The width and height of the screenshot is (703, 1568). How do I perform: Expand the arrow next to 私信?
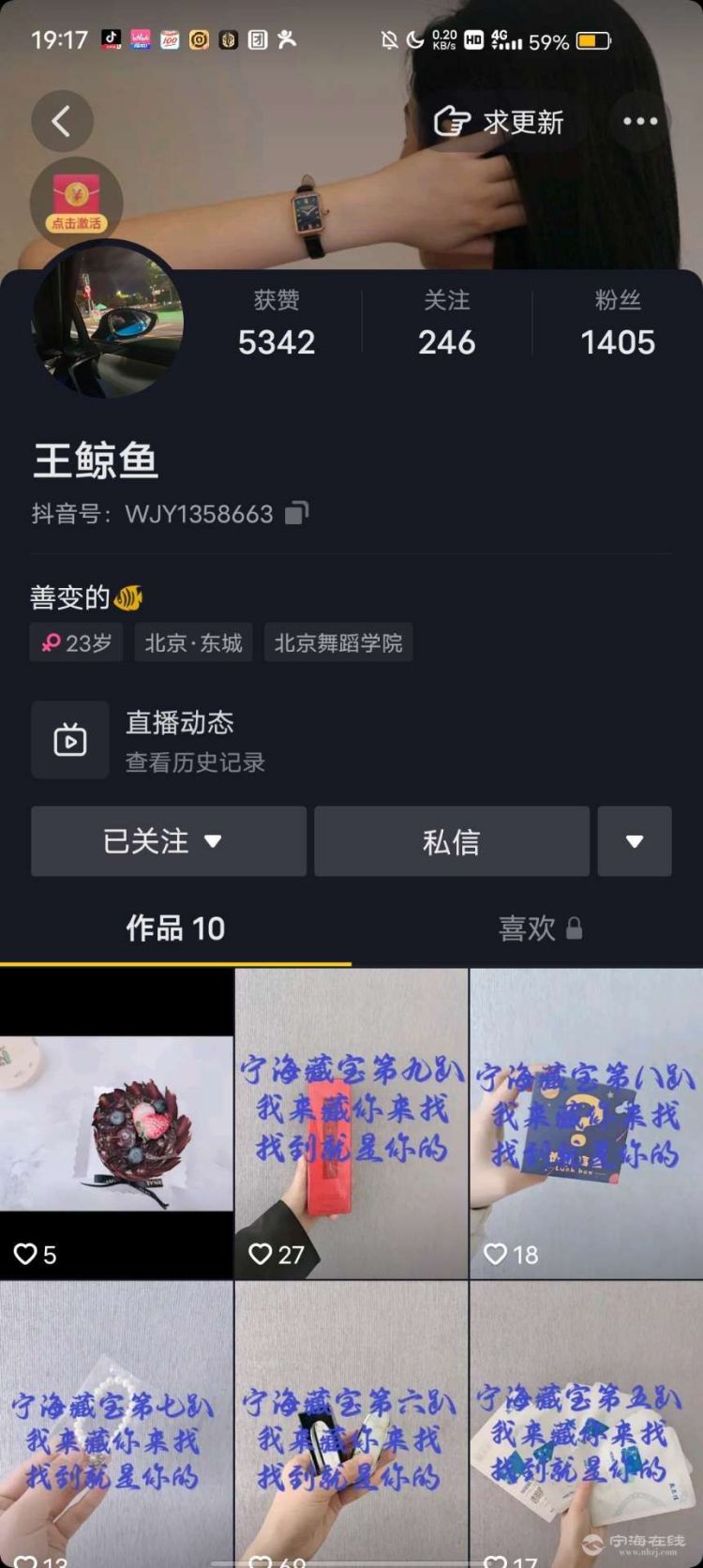tap(635, 841)
